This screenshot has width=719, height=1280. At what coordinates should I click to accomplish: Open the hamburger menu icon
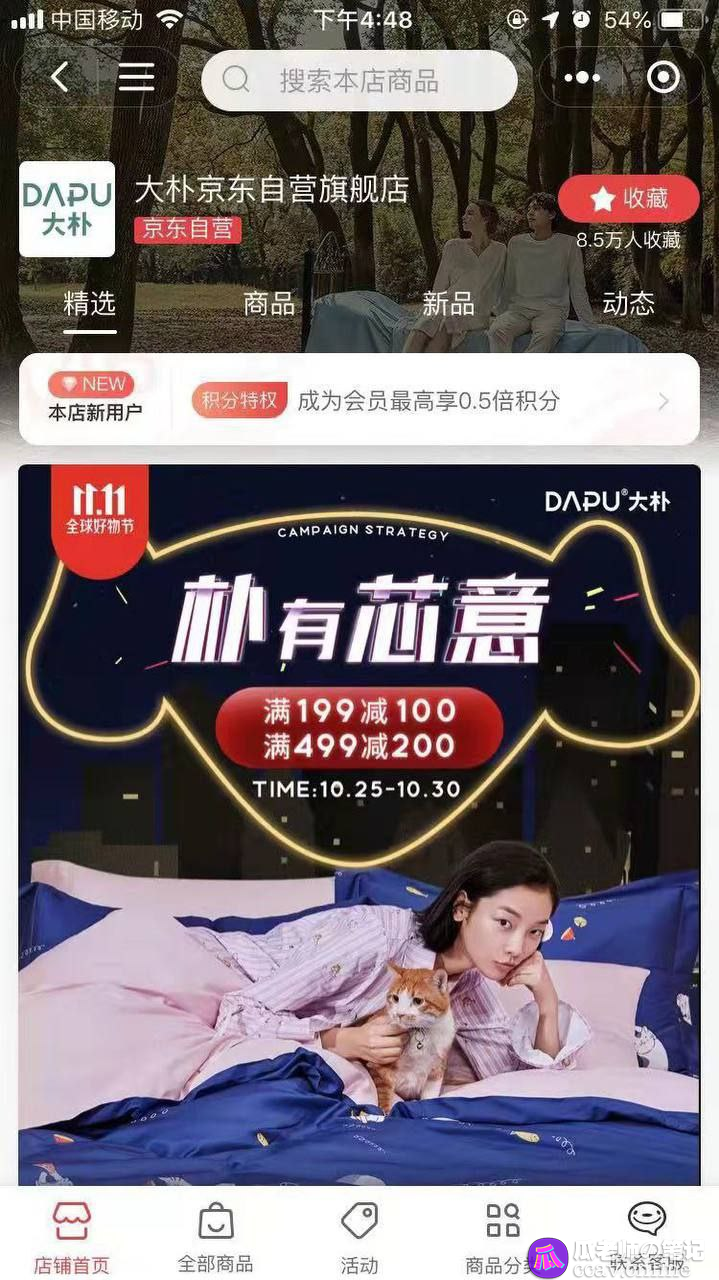click(136, 77)
